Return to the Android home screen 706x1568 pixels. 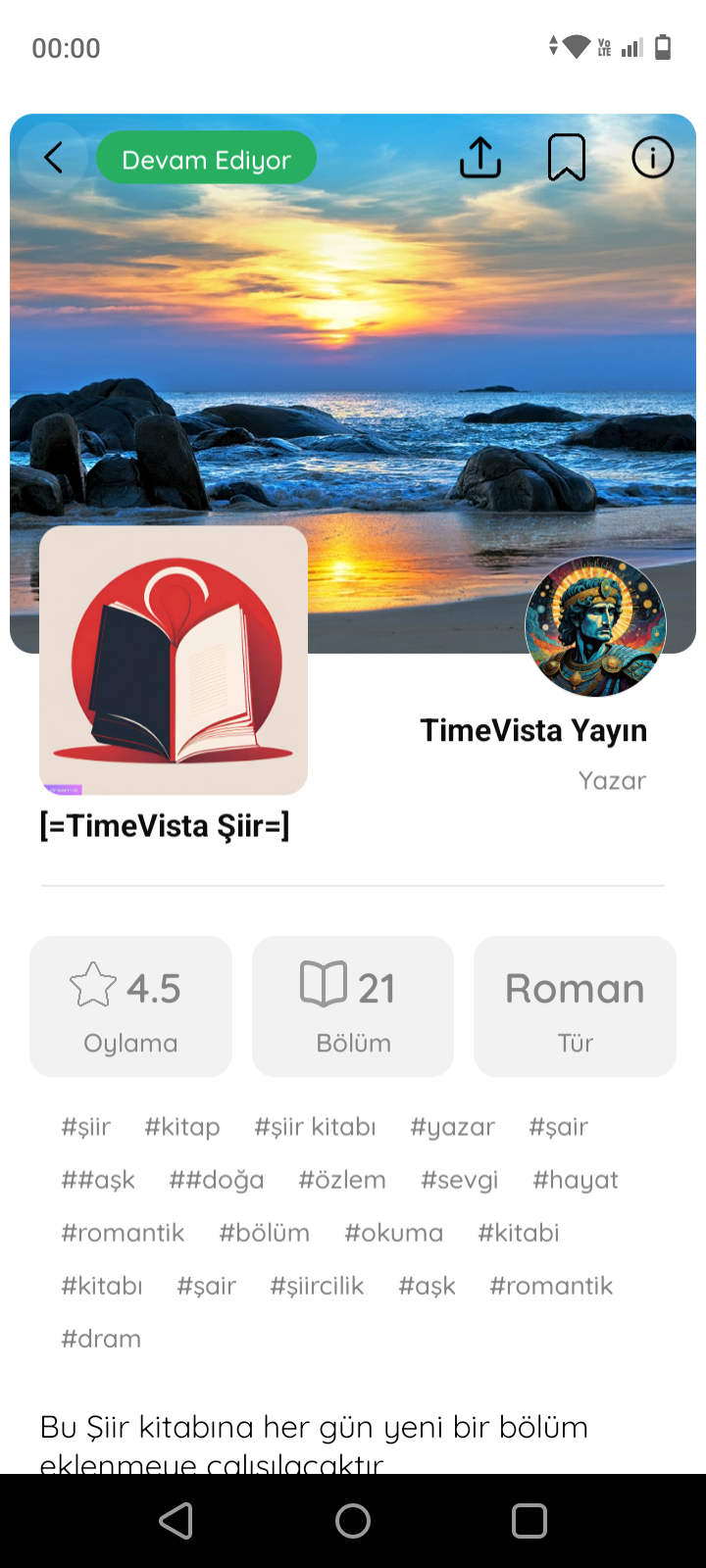[353, 1521]
